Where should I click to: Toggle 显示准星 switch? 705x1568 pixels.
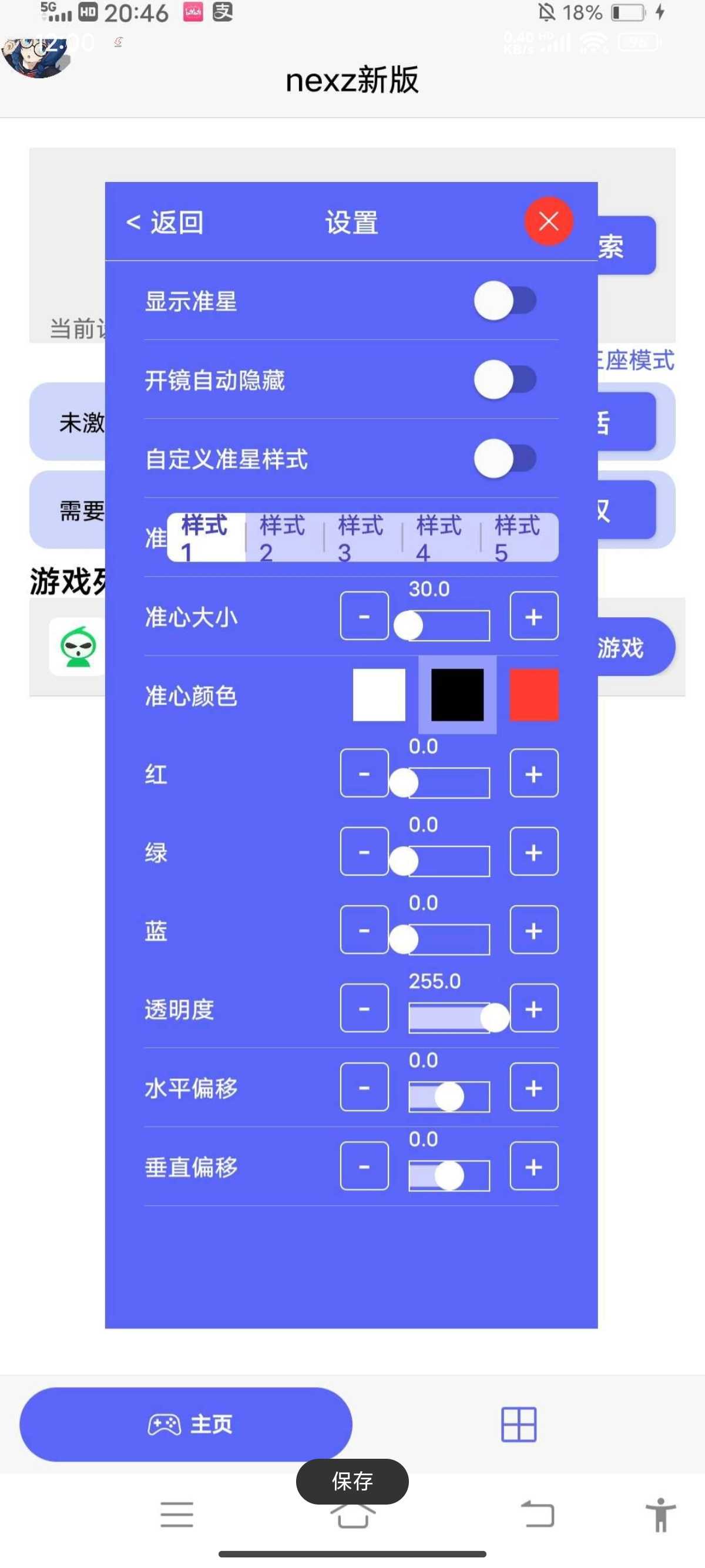[x=505, y=301]
